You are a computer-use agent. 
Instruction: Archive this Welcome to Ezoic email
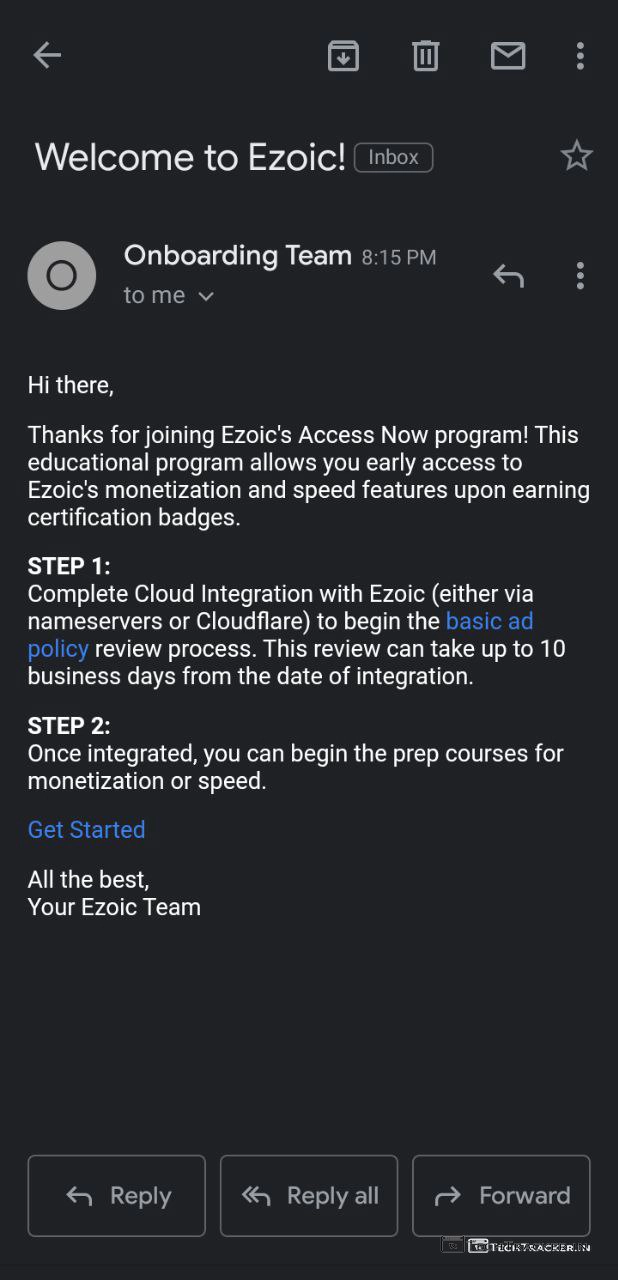343,55
